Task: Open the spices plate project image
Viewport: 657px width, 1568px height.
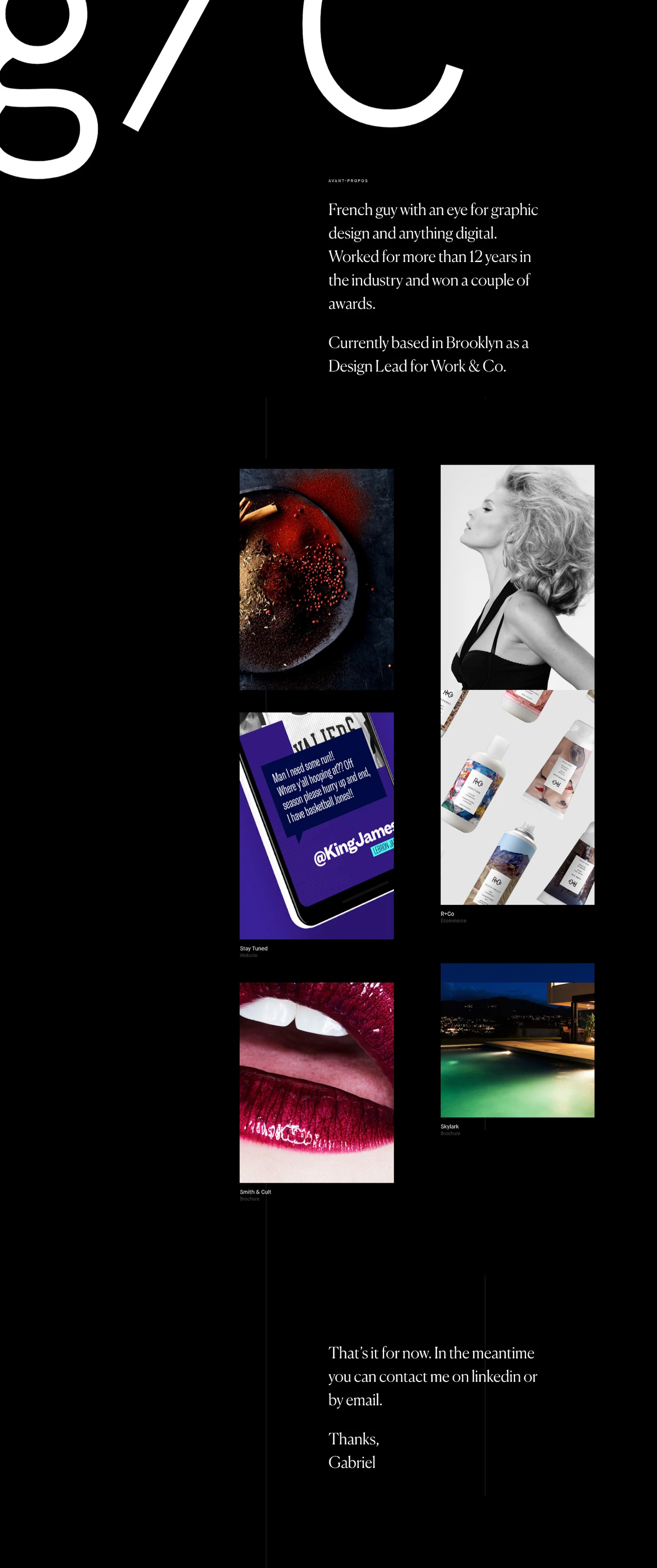Action: point(316,579)
